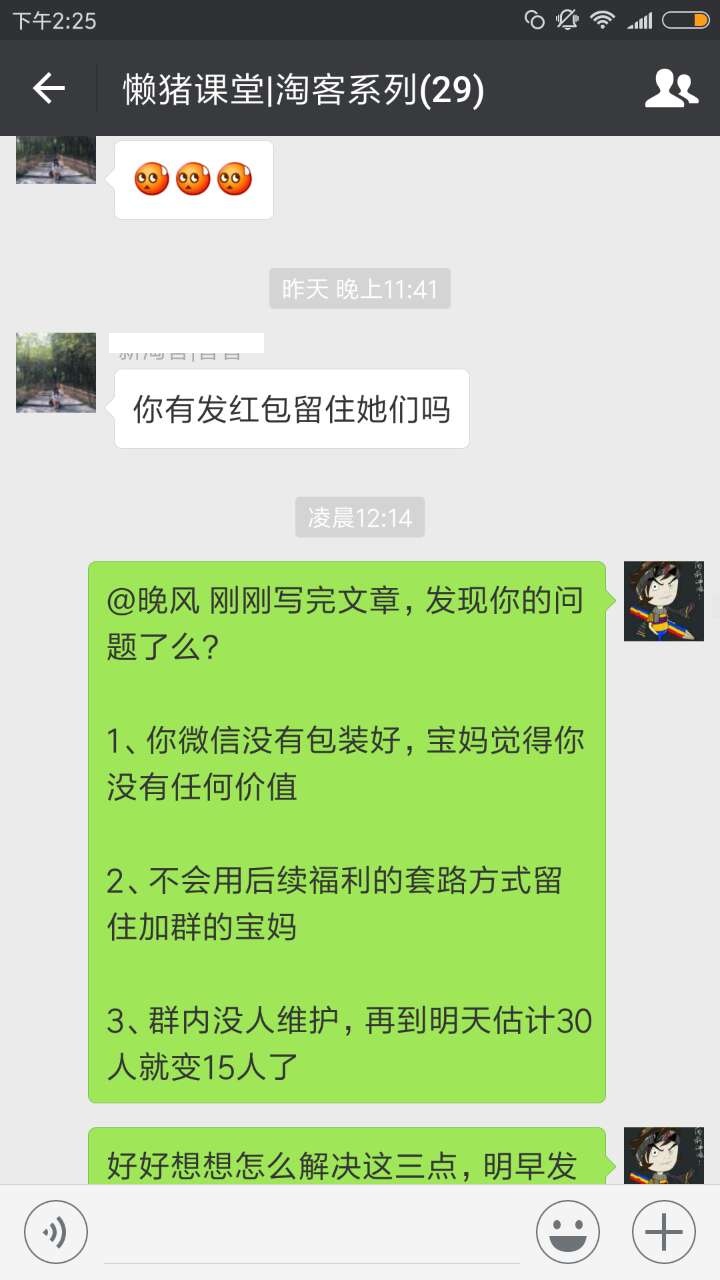Open the emoji picker
This screenshot has height=1280, width=720.
pos(568,1231)
